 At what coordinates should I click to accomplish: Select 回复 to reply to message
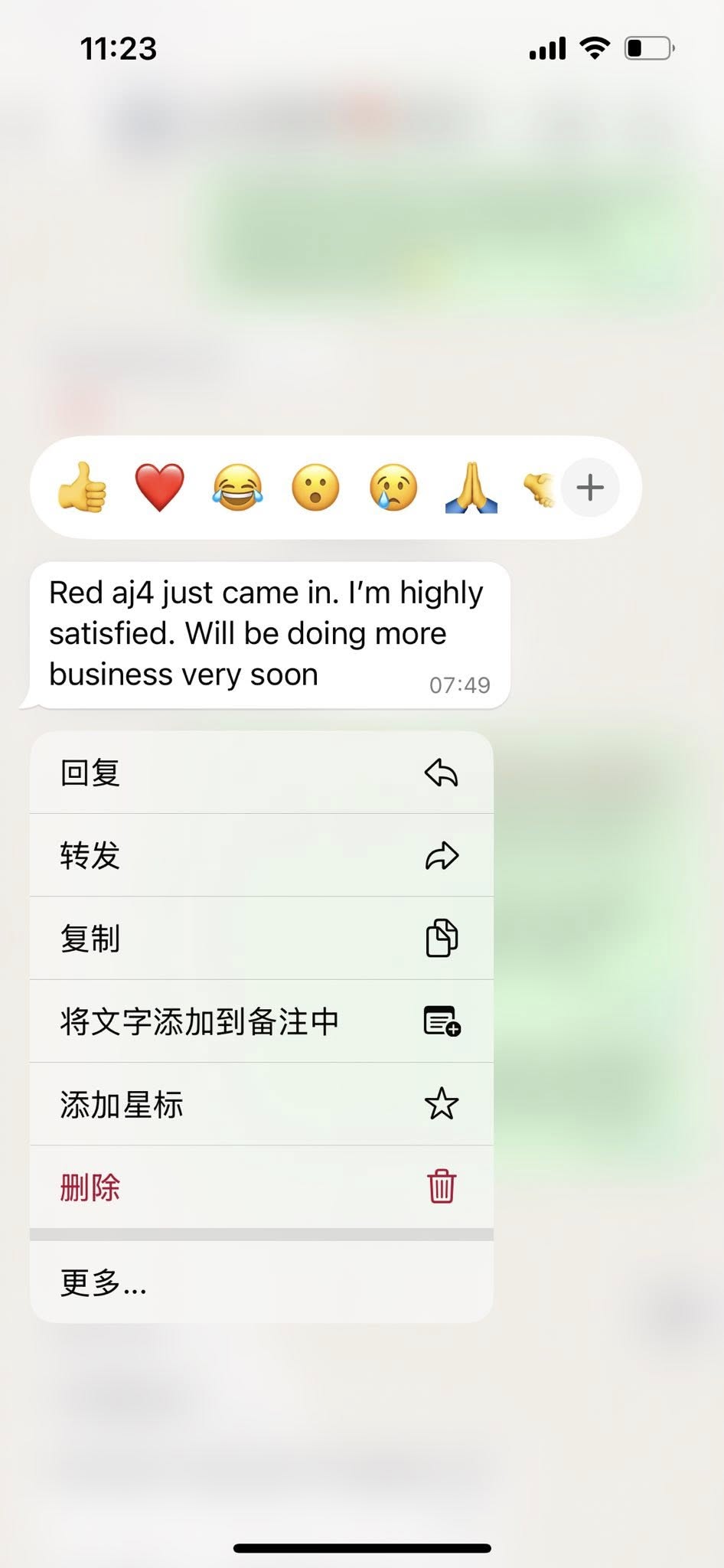(x=261, y=773)
